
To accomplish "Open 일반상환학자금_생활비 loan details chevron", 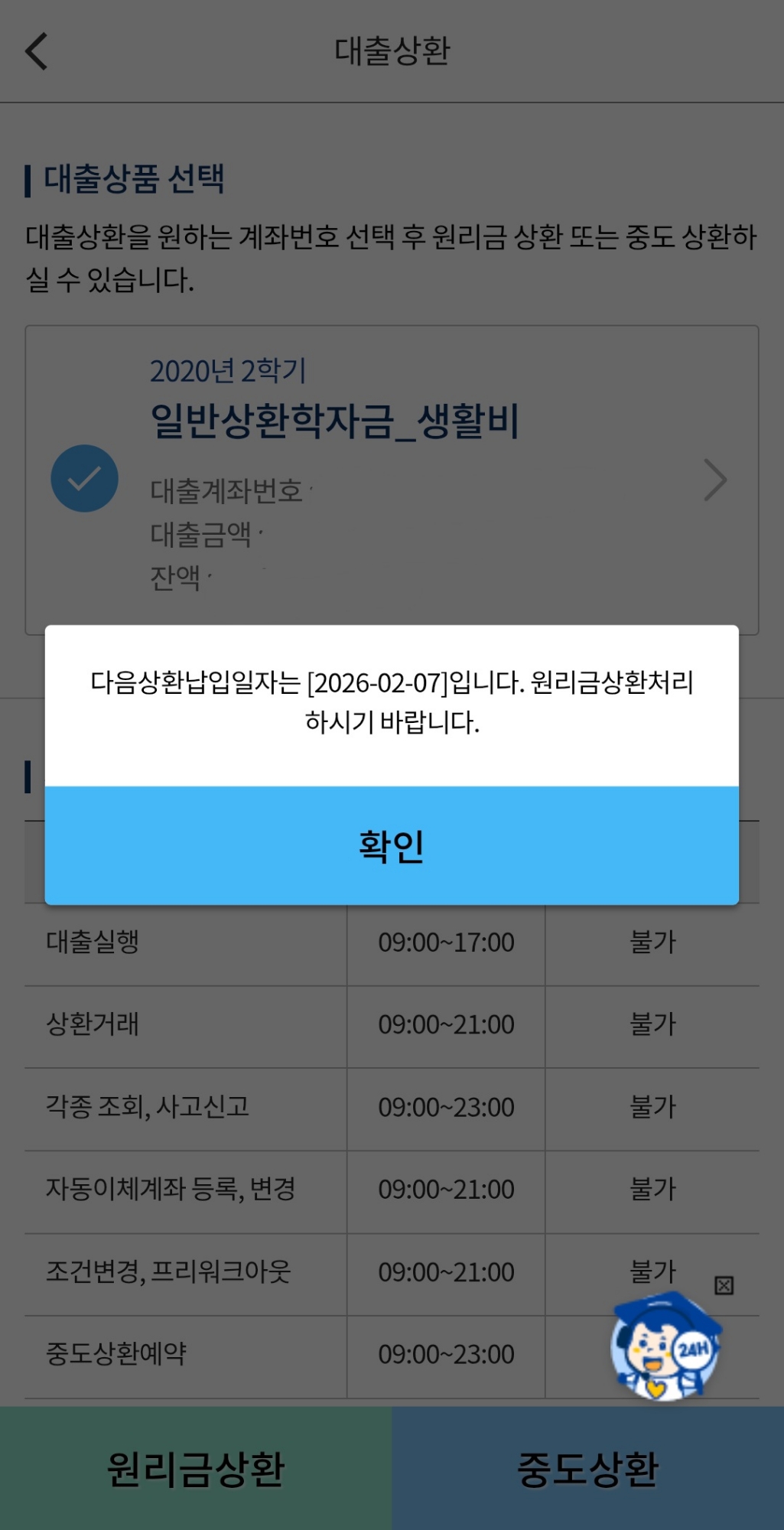I will coord(714,480).
